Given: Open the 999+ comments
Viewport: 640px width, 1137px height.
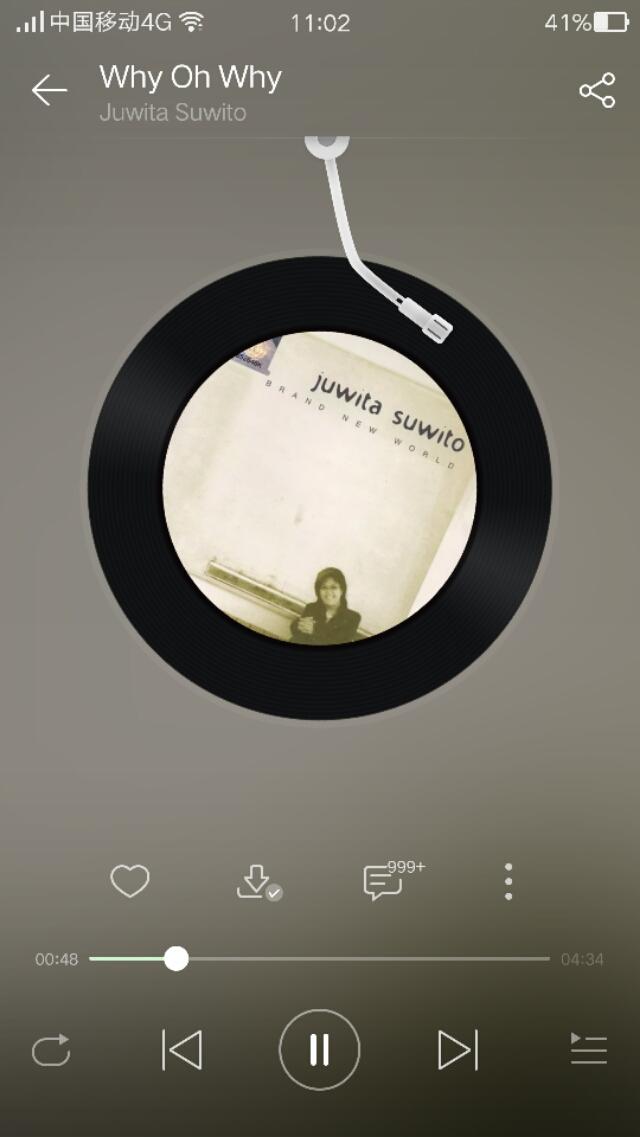Looking at the screenshot, I should point(383,882).
